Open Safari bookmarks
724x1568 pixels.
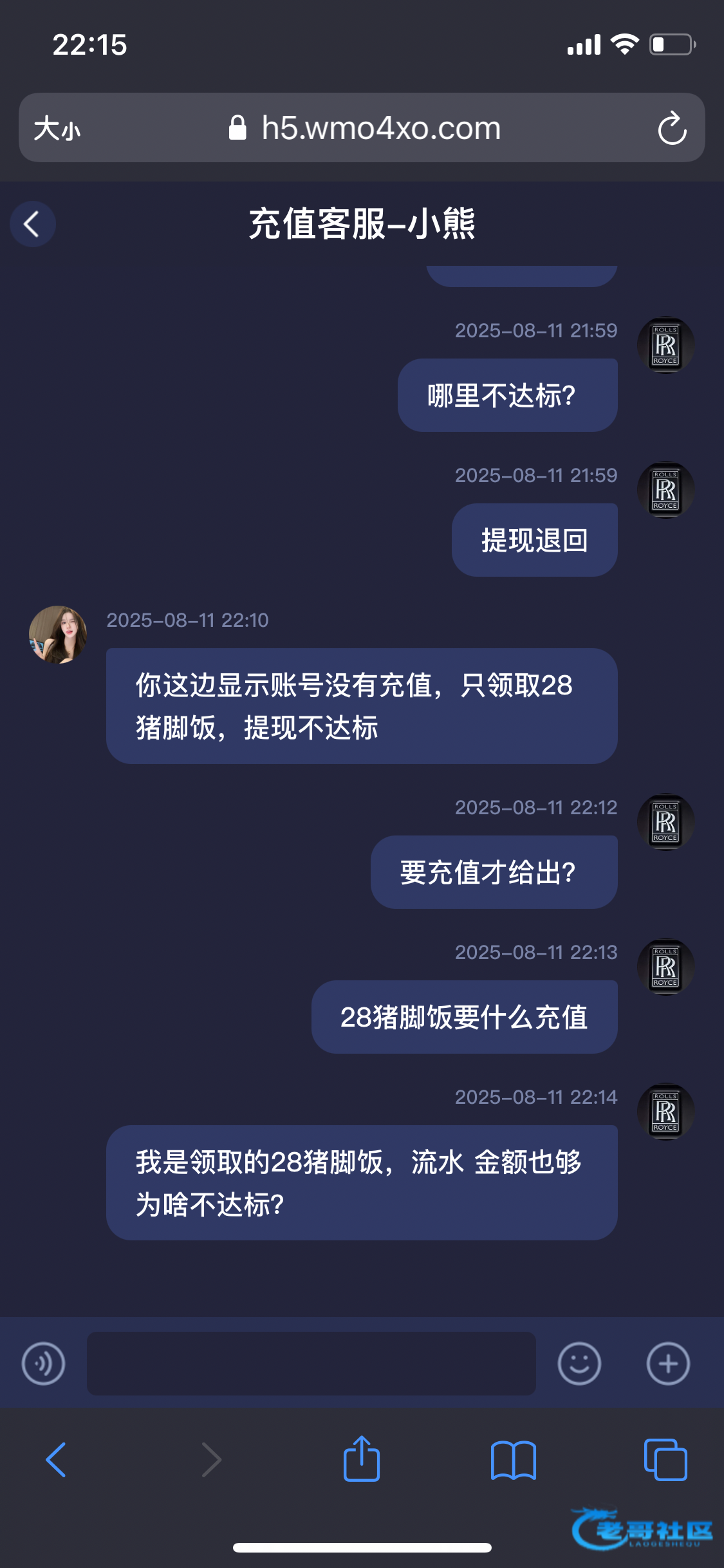[513, 1460]
